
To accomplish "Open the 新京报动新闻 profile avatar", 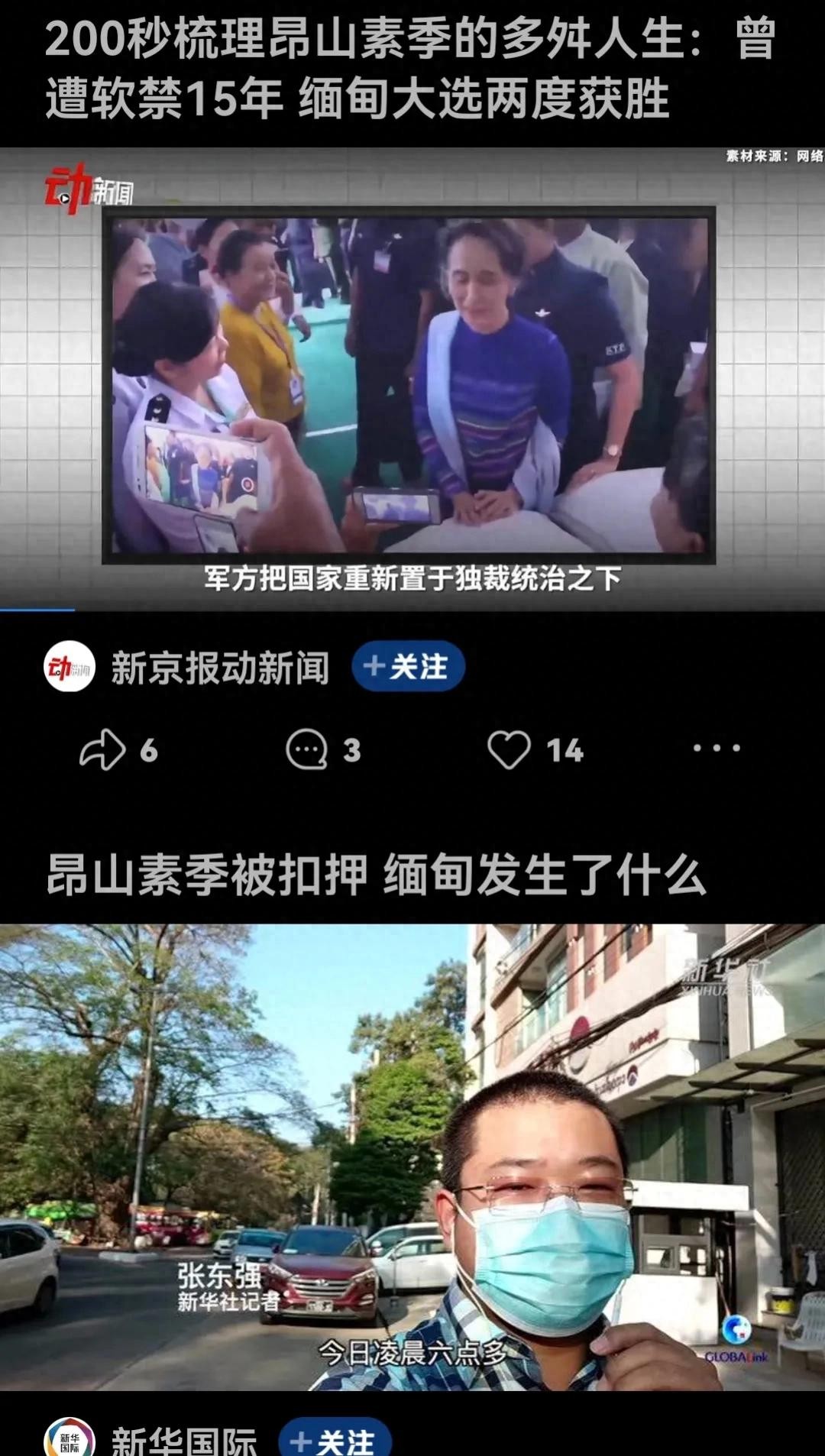I will (70, 667).
